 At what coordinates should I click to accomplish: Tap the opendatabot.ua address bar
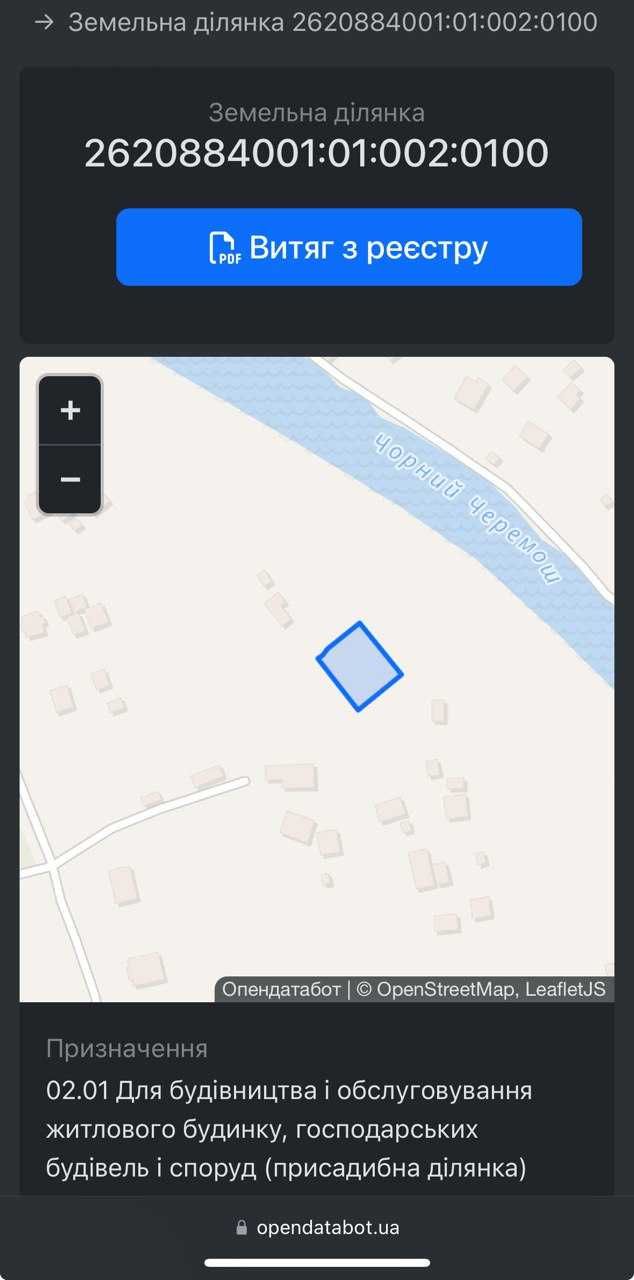[317, 1227]
